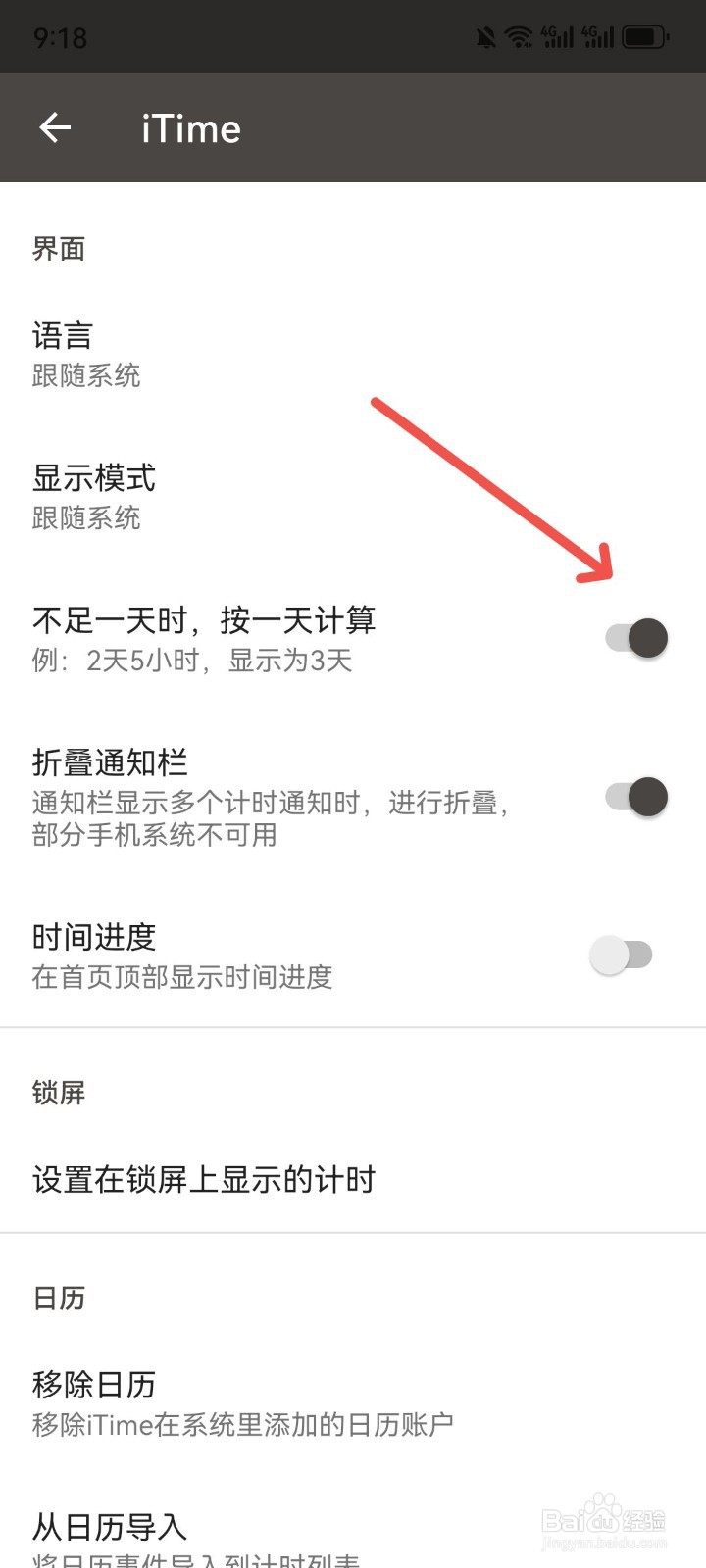
Task: Open 设置在锁屏上显示的计时
Action: coord(203,1179)
